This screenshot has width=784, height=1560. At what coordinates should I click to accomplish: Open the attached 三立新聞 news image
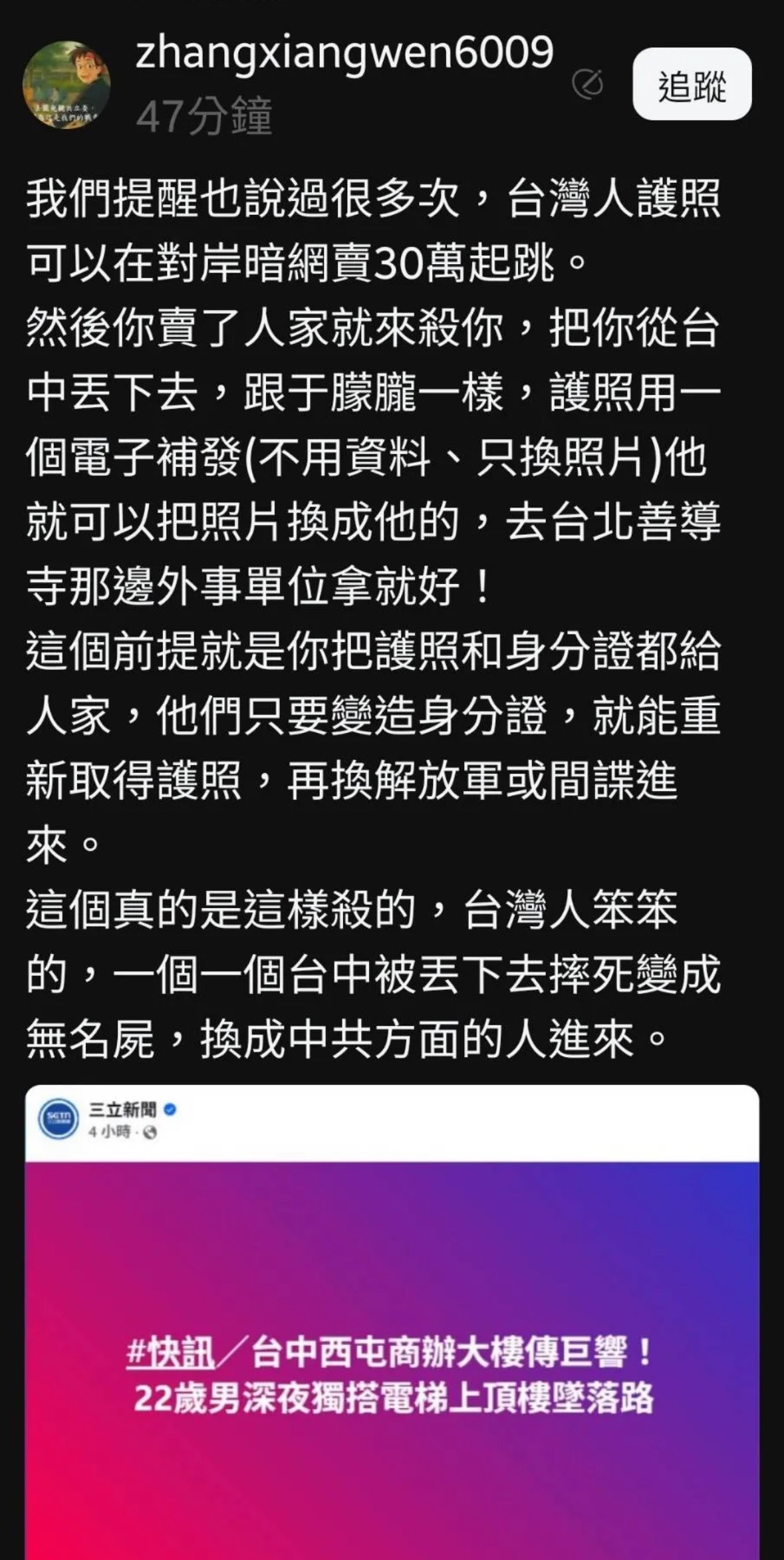pyautogui.click(x=392, y=1357)
